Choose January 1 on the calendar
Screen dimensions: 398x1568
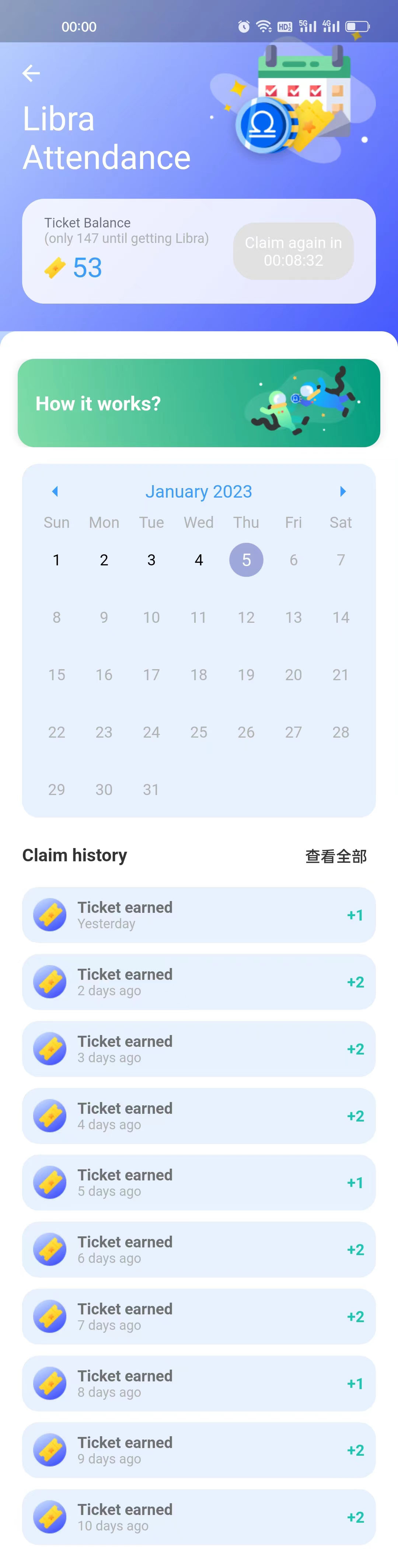point(57,560)
